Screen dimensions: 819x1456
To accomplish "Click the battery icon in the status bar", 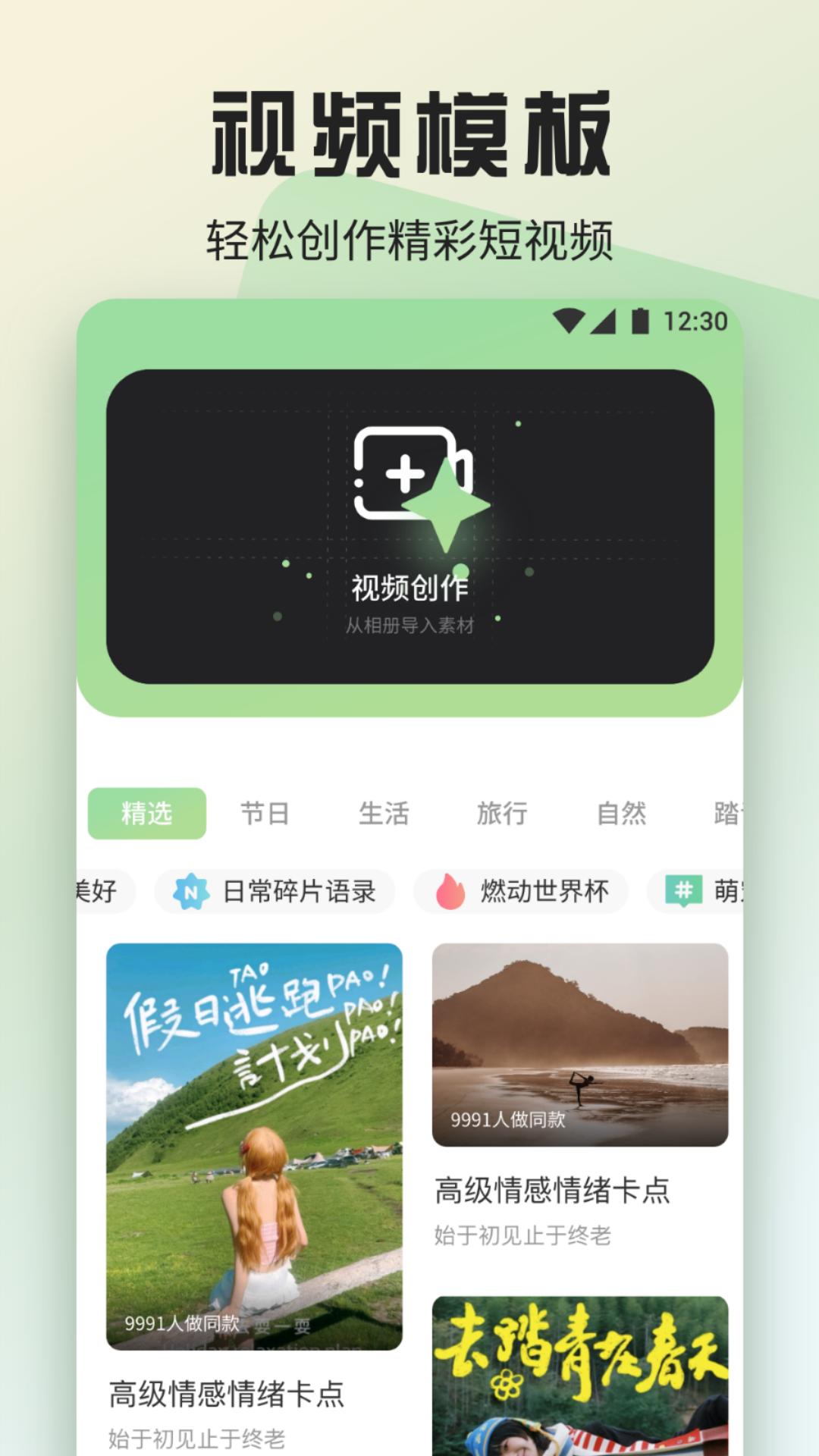I will pyautogui.click(x=641, y=322).
